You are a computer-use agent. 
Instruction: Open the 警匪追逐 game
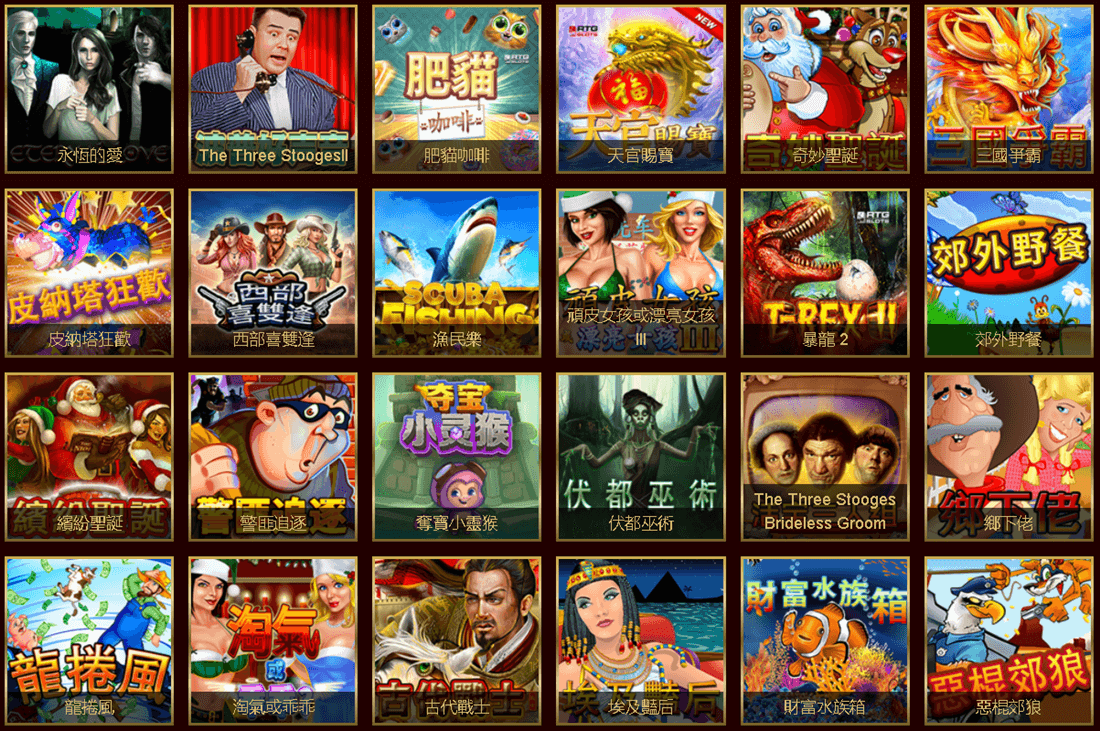click(272, 456)
